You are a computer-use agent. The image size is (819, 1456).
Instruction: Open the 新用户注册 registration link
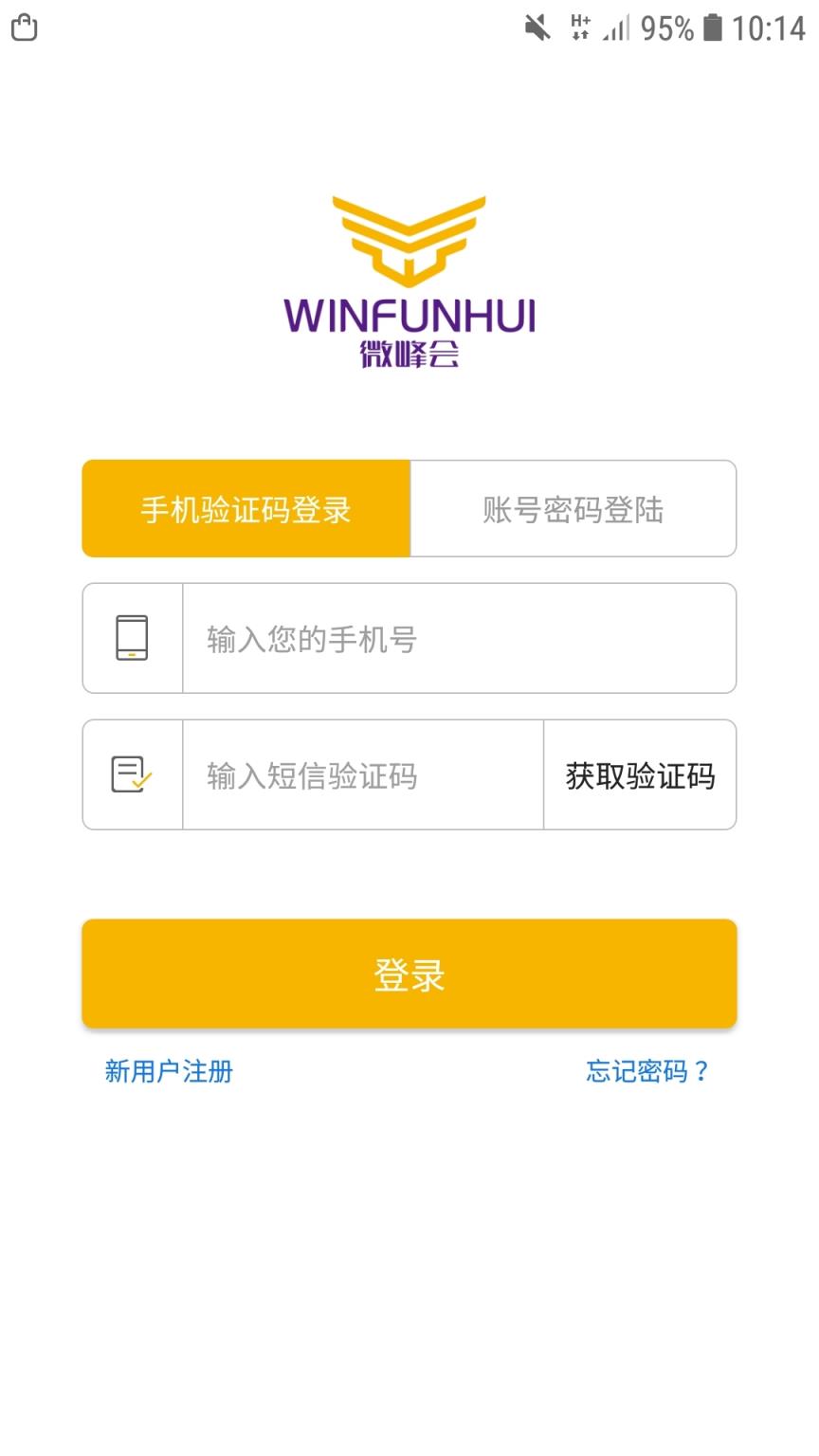tap(169, 1072)
